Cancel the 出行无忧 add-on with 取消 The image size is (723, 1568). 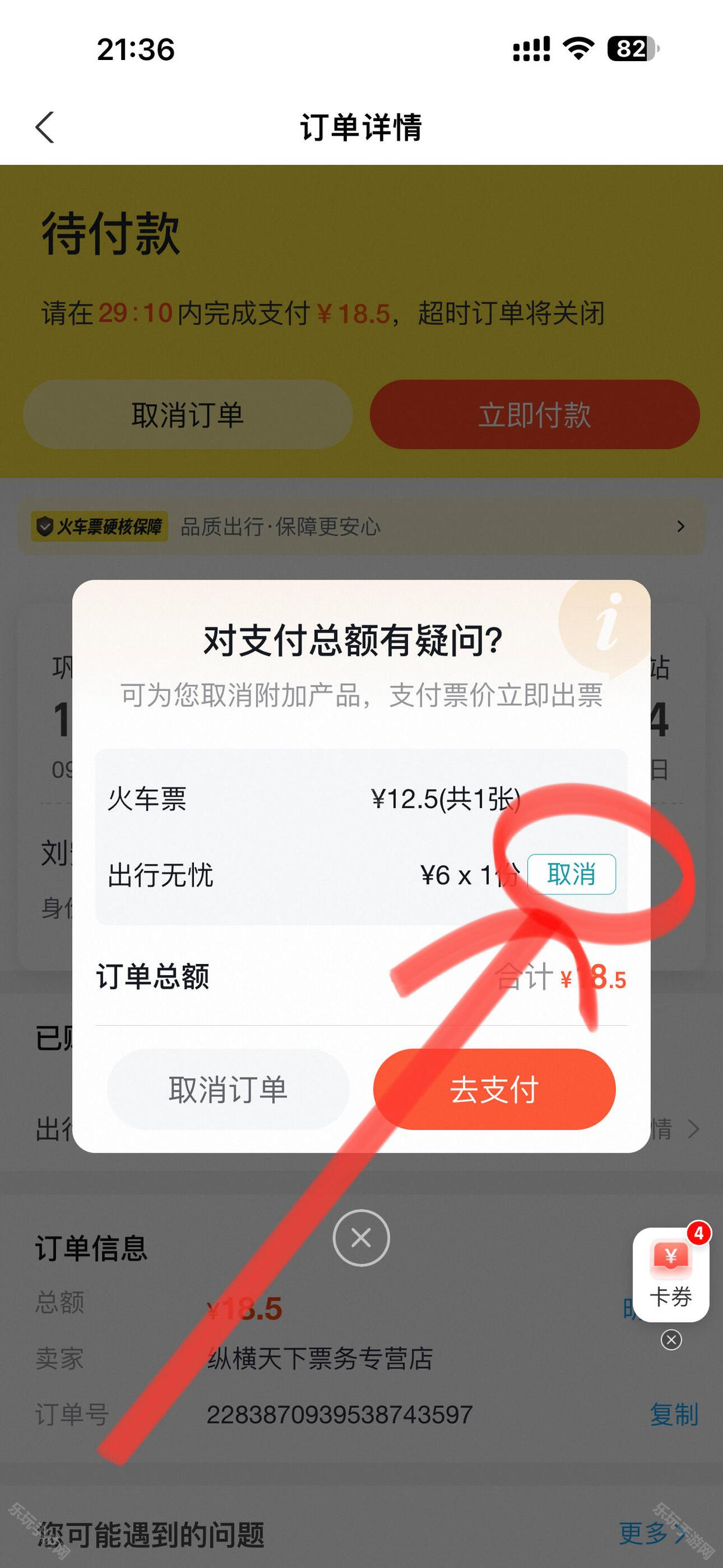pos(571,875)
